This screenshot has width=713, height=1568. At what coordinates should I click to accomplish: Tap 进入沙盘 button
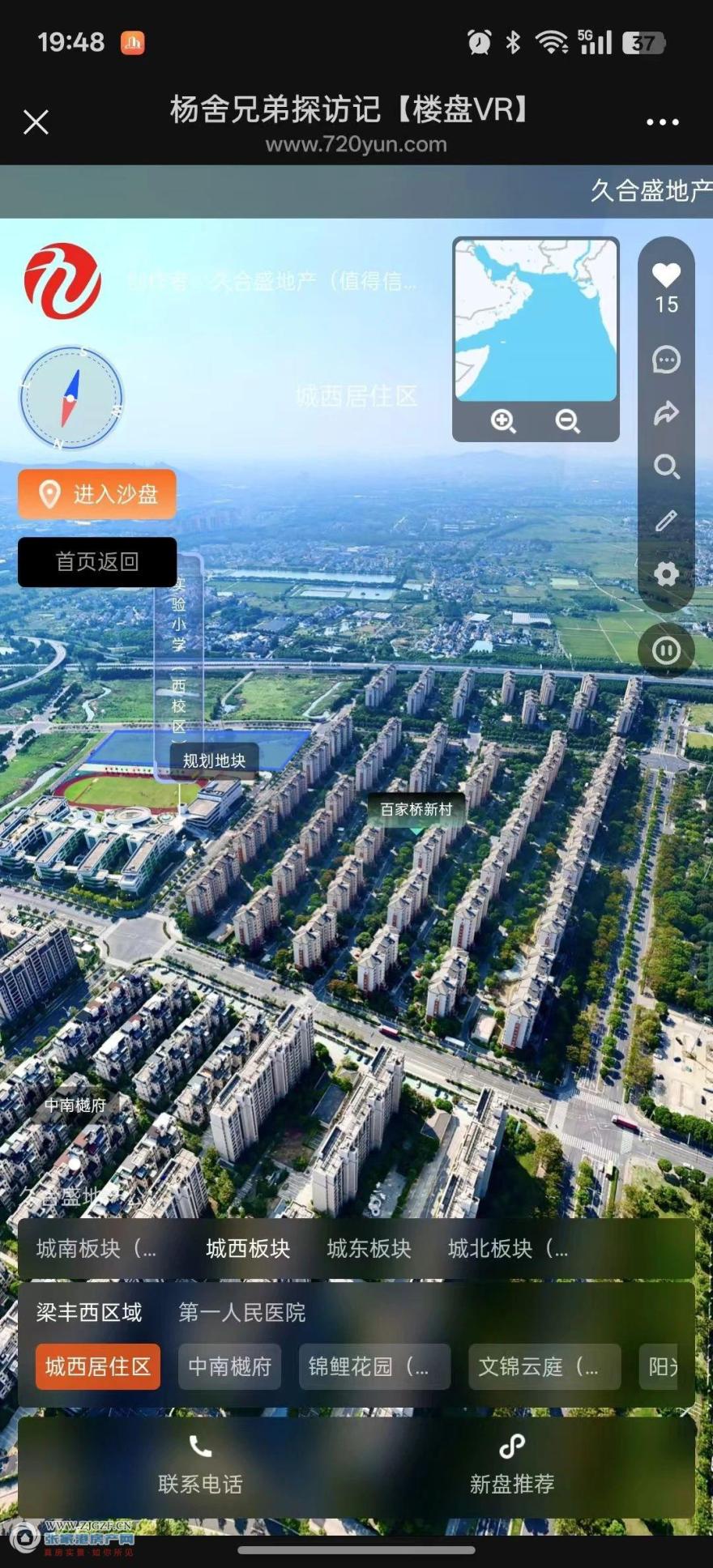coord(97,494)
